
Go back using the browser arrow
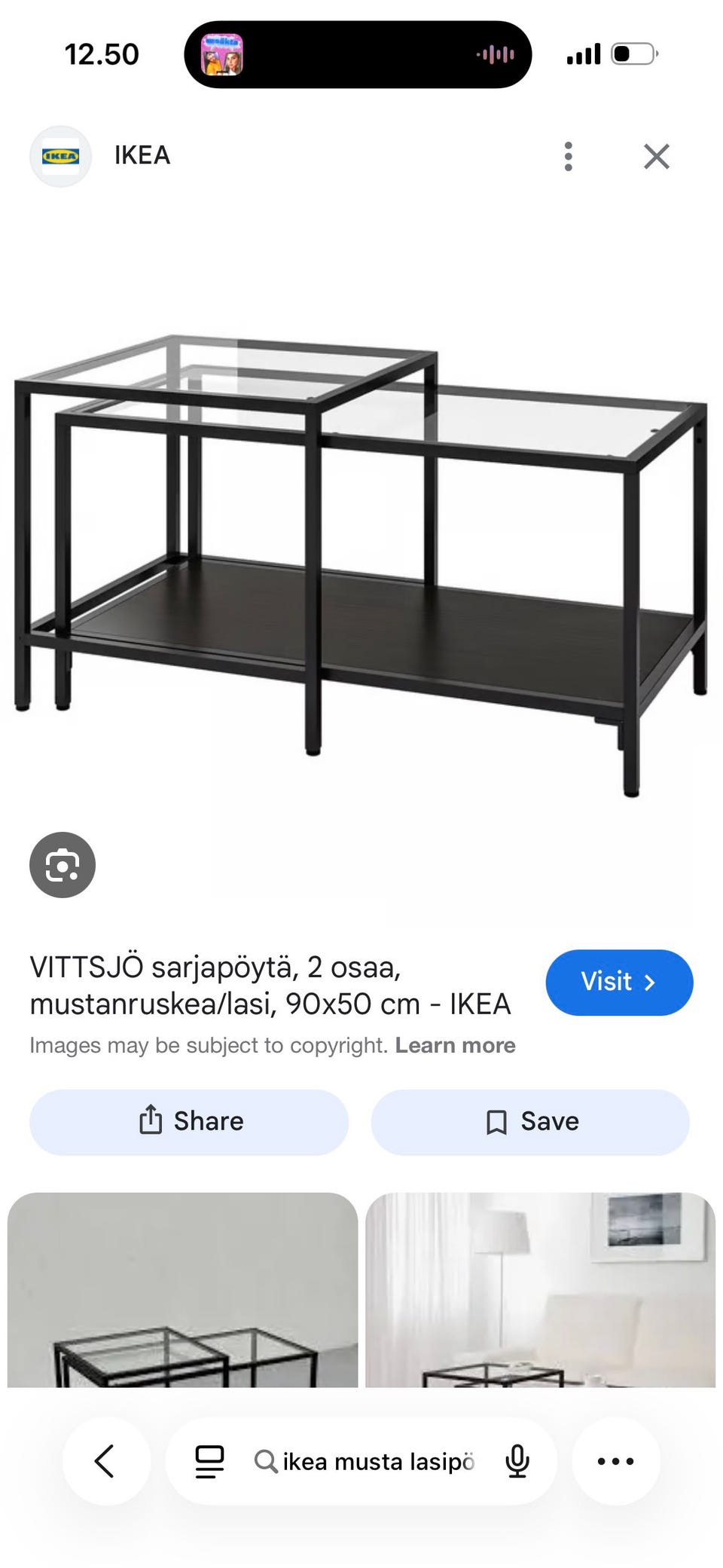(x=105, y=1461)
